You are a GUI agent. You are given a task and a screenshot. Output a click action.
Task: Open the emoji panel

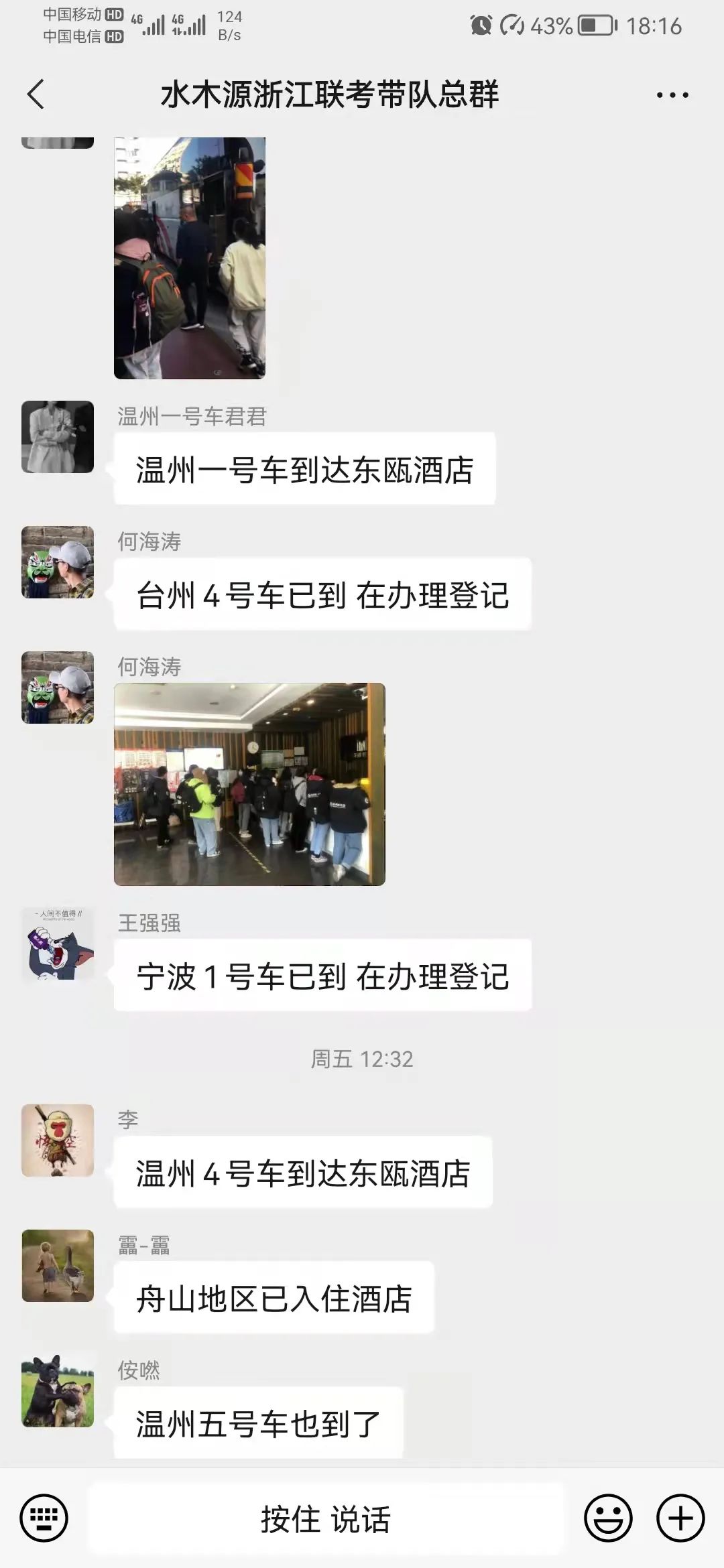point(608,1518)
